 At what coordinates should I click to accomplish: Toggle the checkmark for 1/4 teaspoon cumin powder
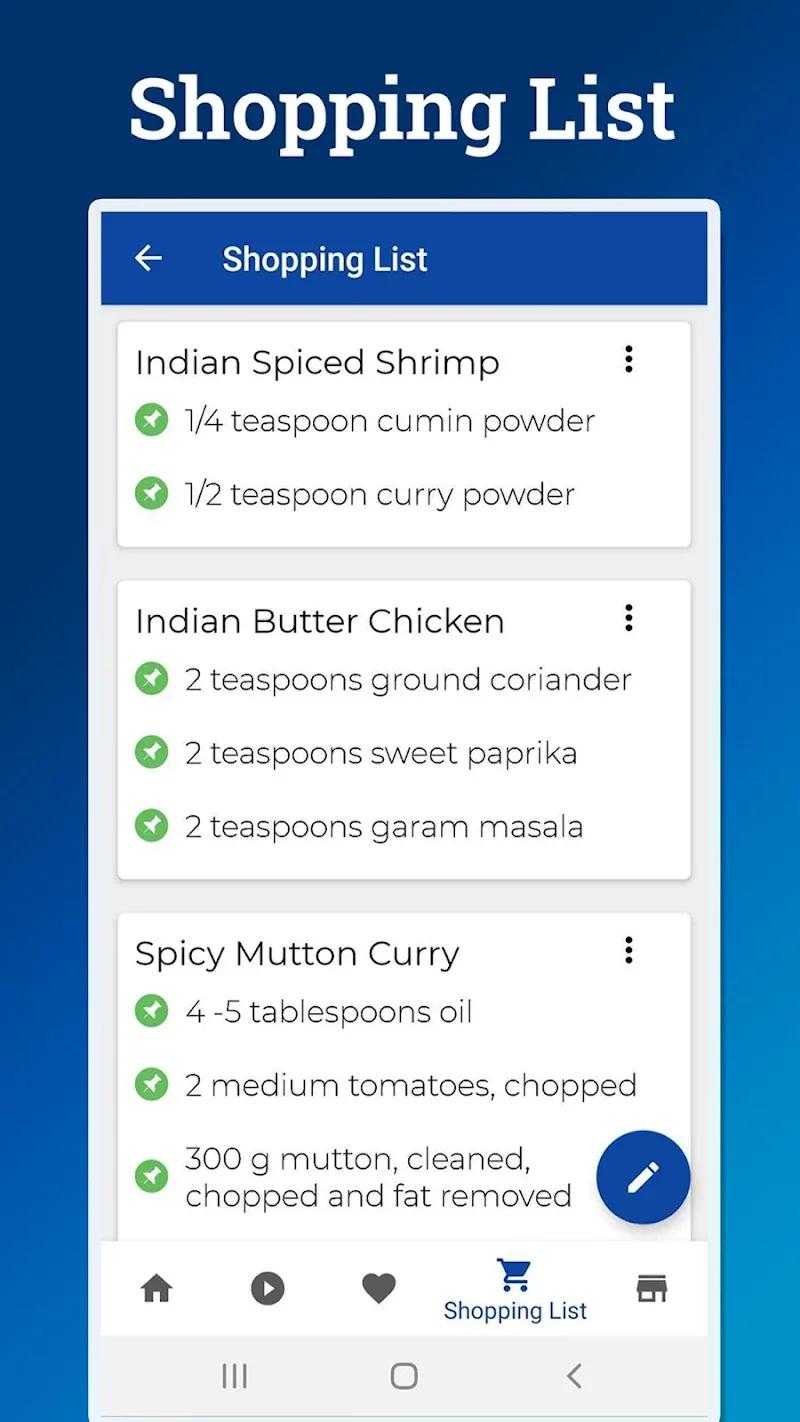point(151,420)
